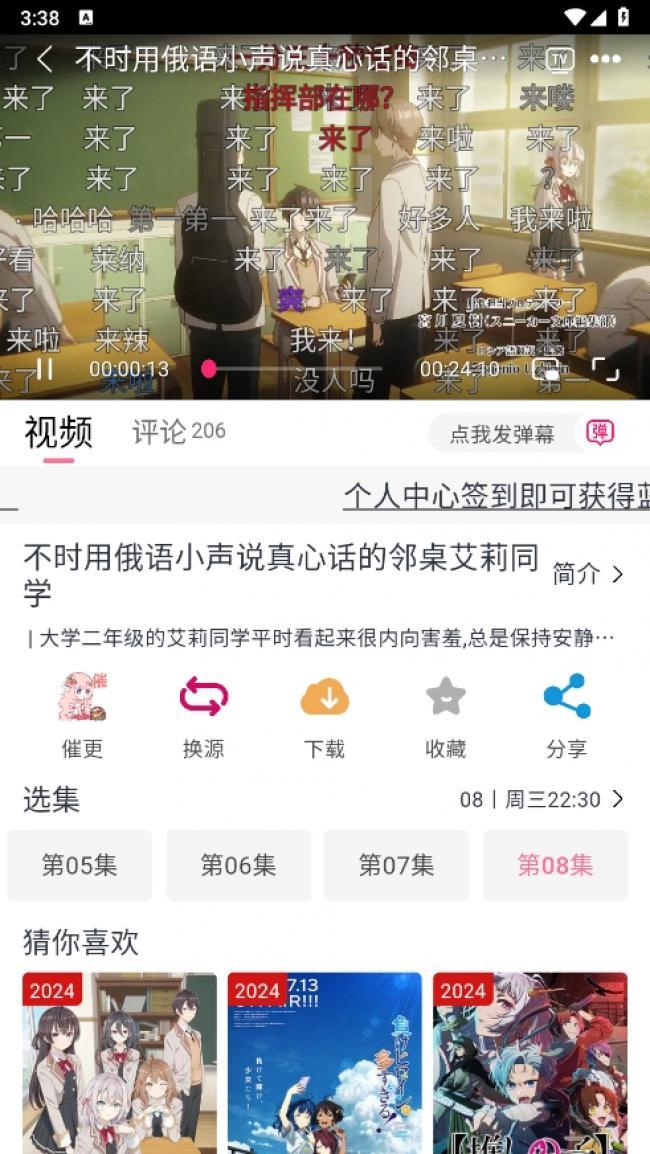Expand the full episode list 周三22:30

tap(543, 799)
